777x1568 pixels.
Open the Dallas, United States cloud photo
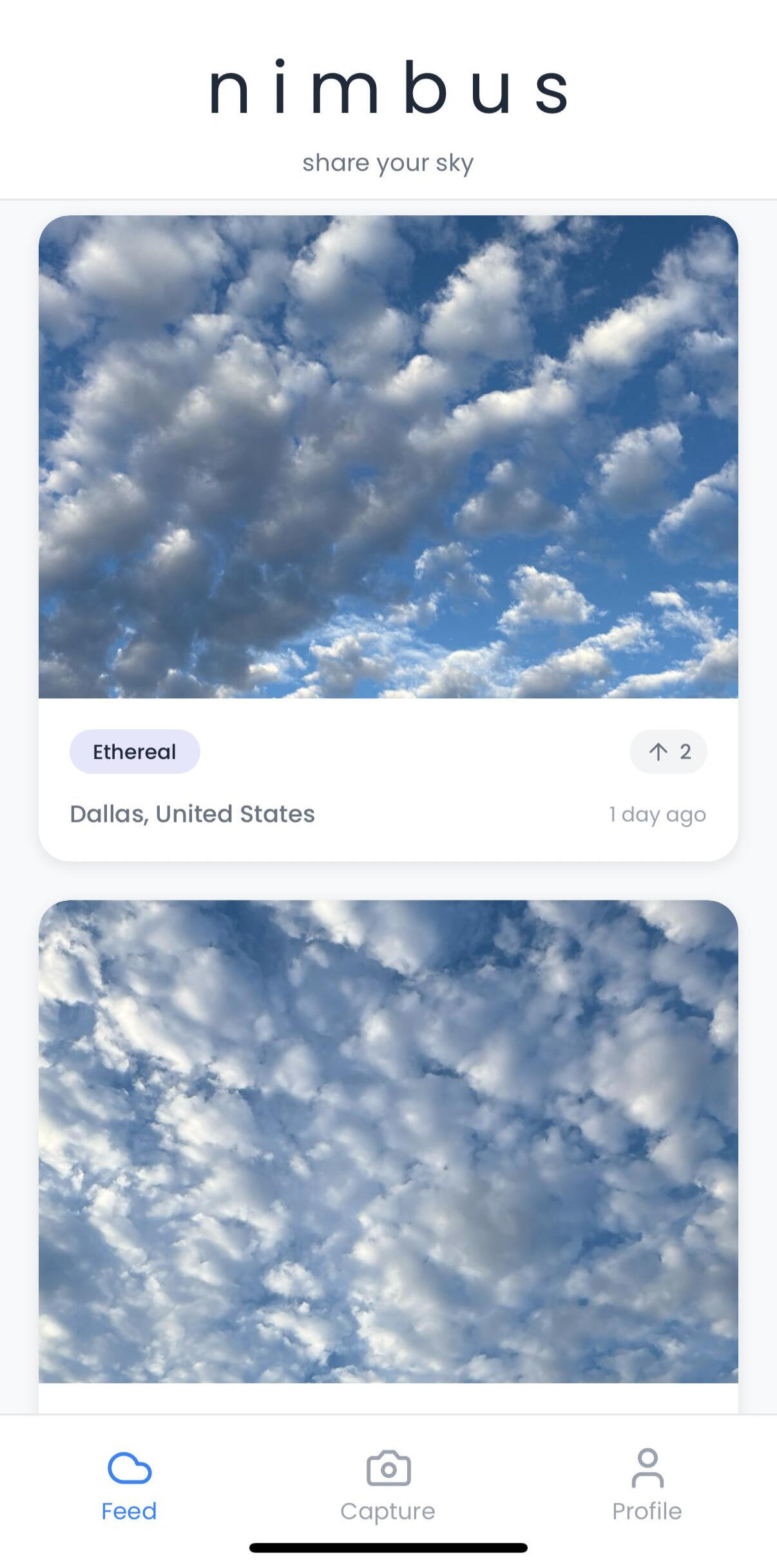click(388, 457)
